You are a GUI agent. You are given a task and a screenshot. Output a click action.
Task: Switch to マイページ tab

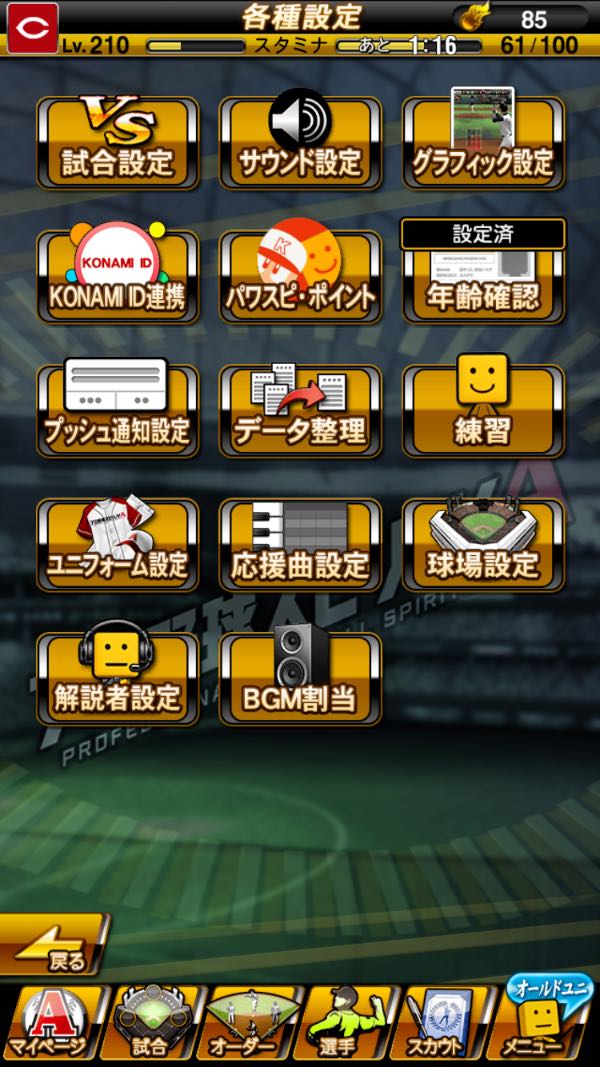[x=50, y=1022]
